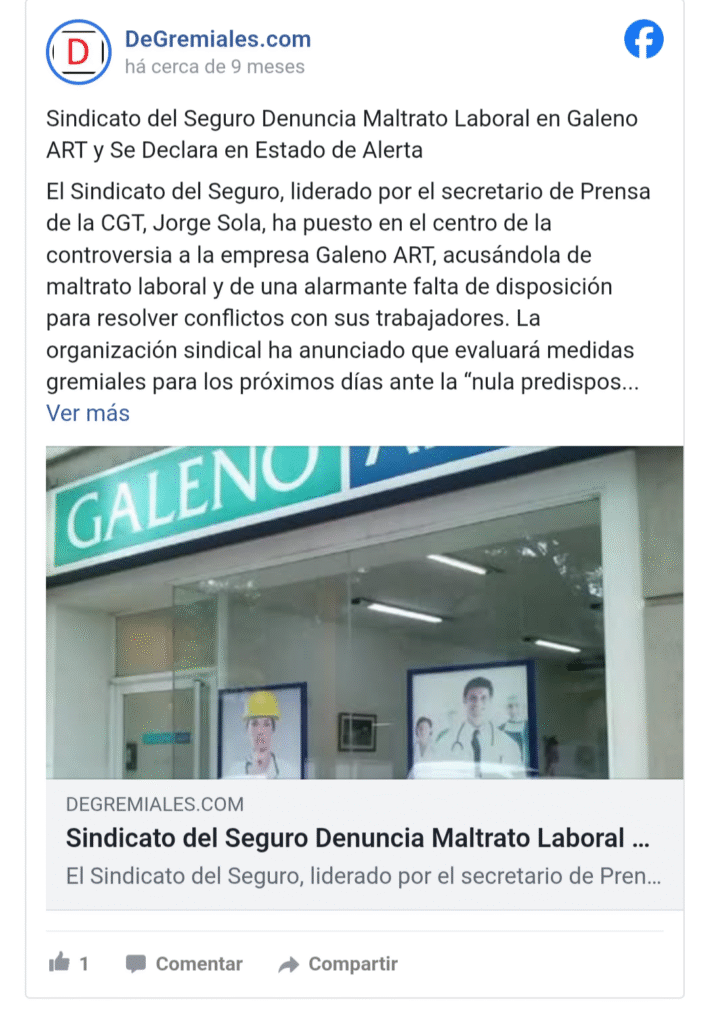
Task: Open the Galeno ART article image
Action: (x=364, y=612)
